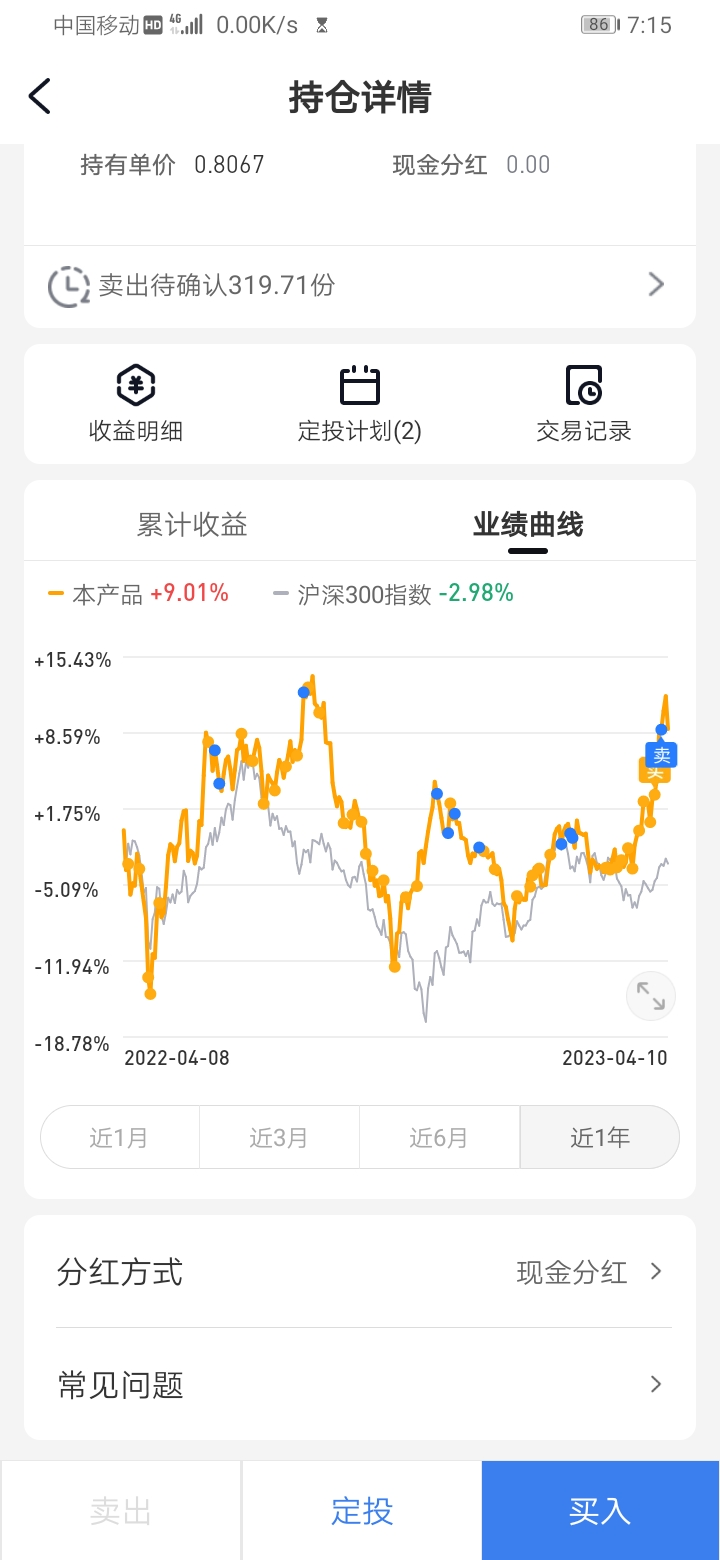
Task: View 交易记录
Action: click(584, 404)
